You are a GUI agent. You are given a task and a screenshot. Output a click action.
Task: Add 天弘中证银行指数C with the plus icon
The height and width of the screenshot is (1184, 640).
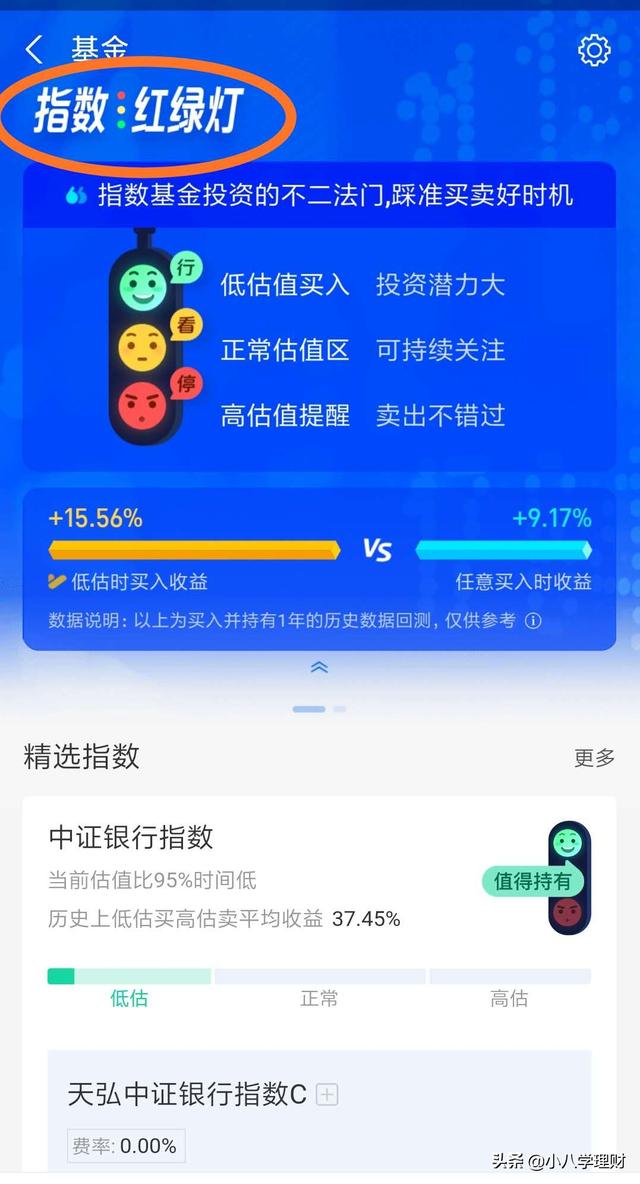[x=327, y=1094]
